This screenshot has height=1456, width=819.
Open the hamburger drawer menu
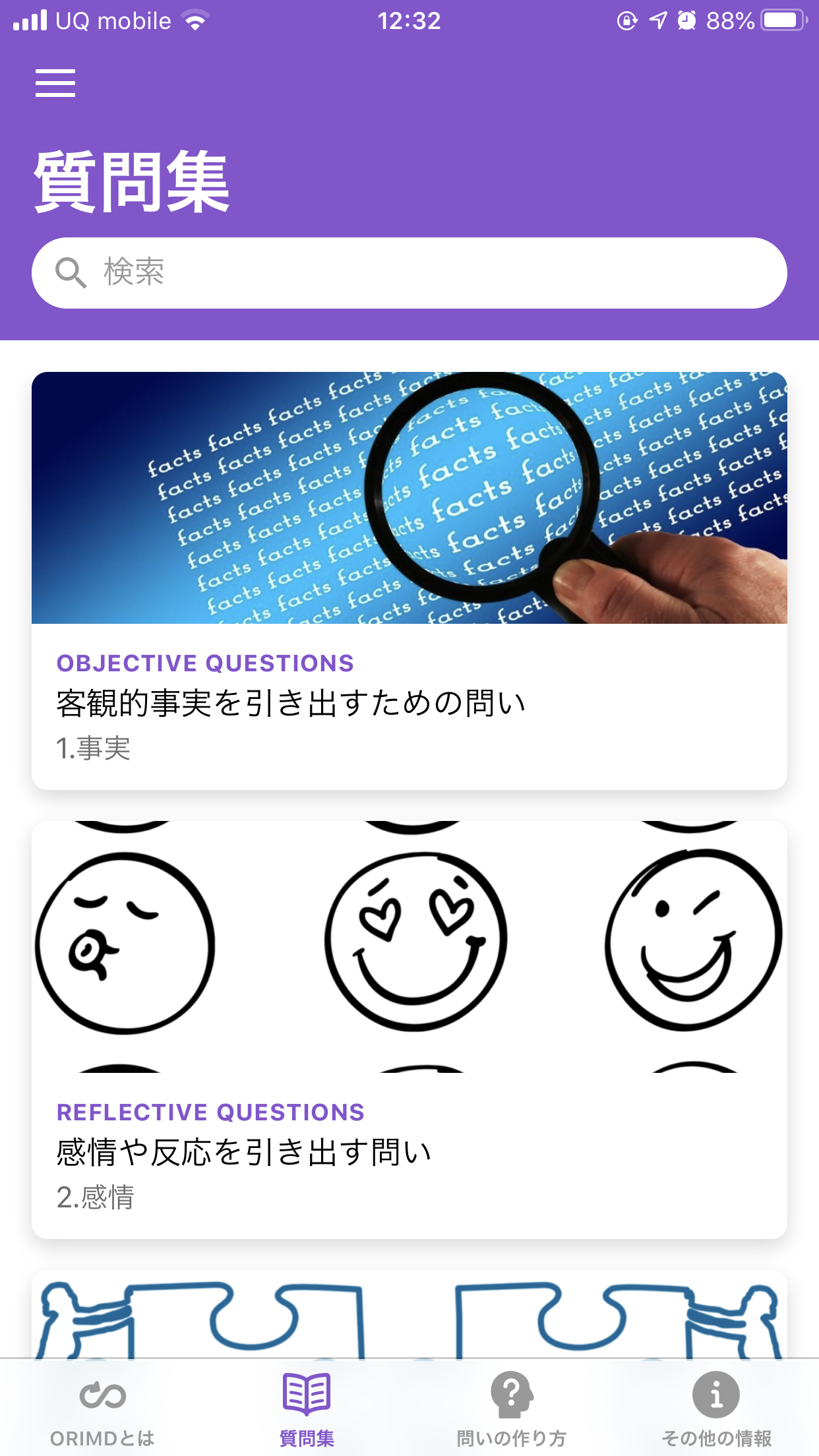pyautogui.click(x=55, y=83)
